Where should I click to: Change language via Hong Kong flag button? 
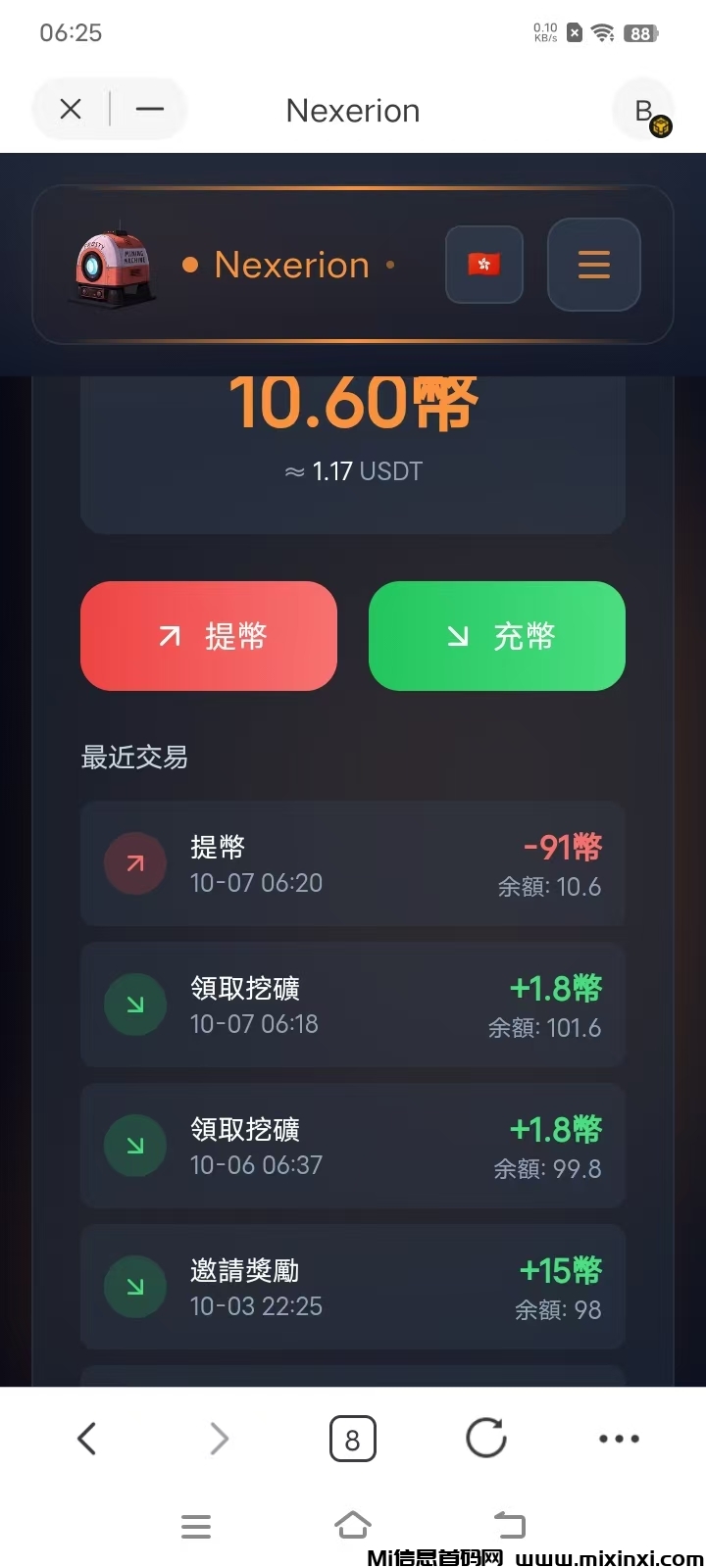tap(483, 265)
